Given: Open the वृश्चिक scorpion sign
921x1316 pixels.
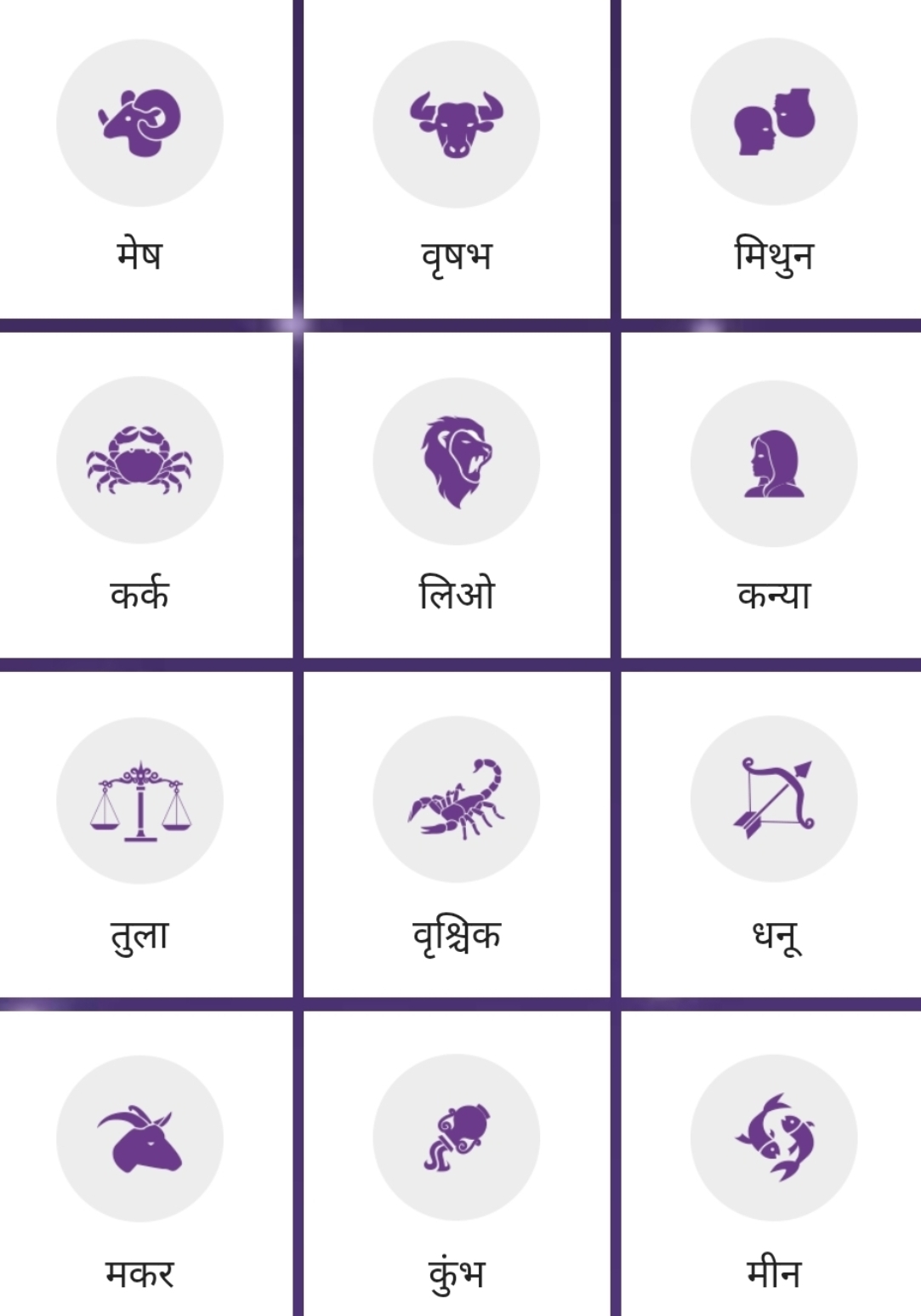Looking at the screenshot, I should 457,800.
